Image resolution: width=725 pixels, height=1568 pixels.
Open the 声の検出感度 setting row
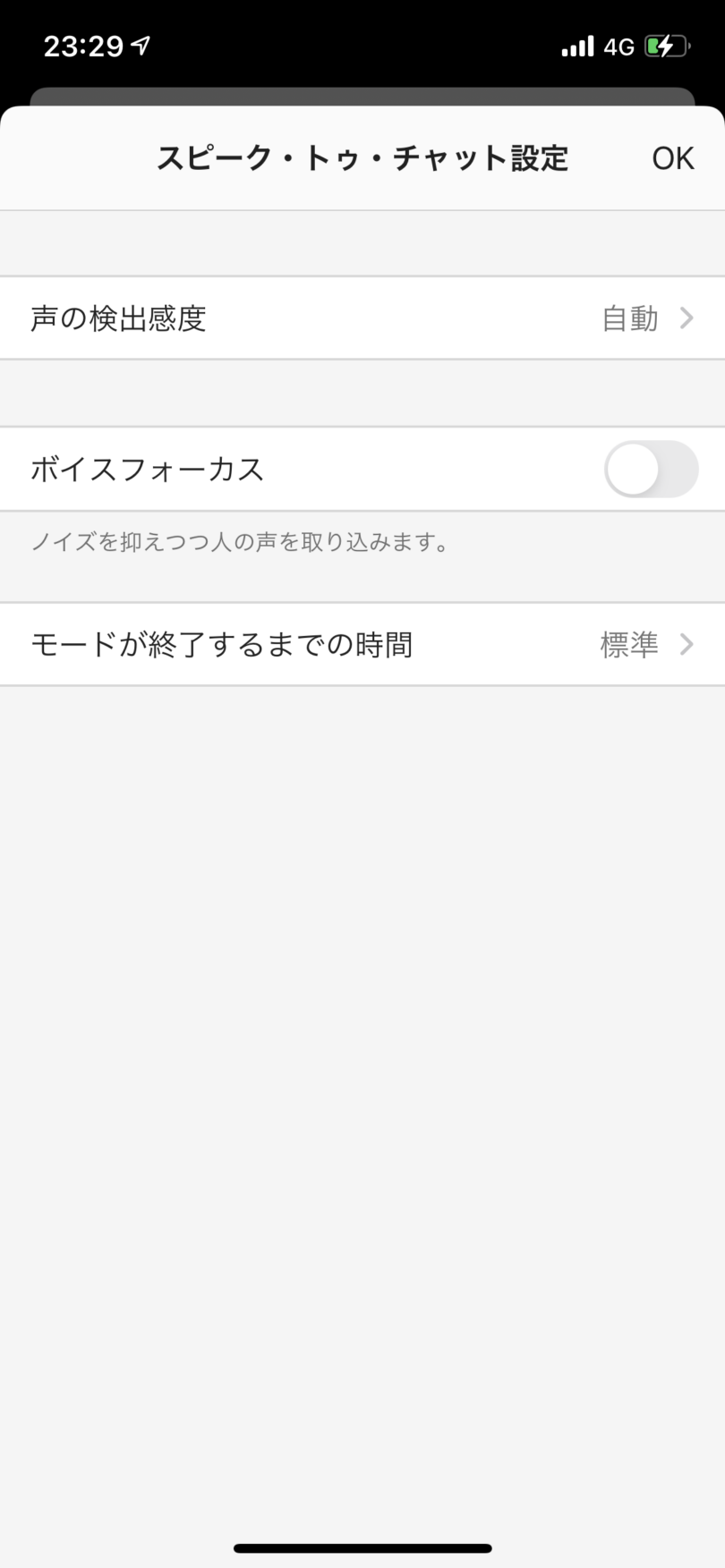pyautogui.click(x=362, y=318)
